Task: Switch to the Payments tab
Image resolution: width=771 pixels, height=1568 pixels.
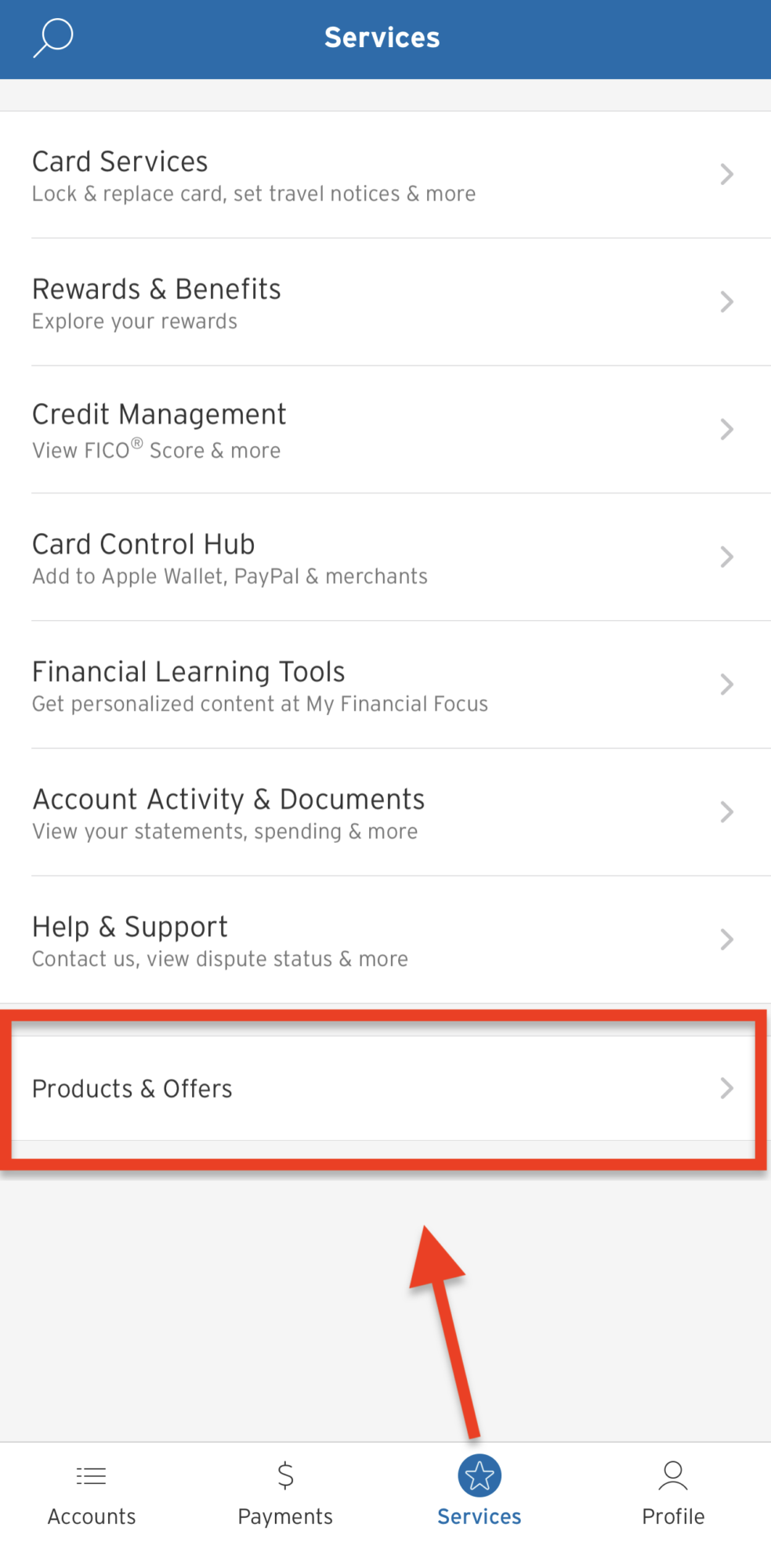Action: [285, 1495]
